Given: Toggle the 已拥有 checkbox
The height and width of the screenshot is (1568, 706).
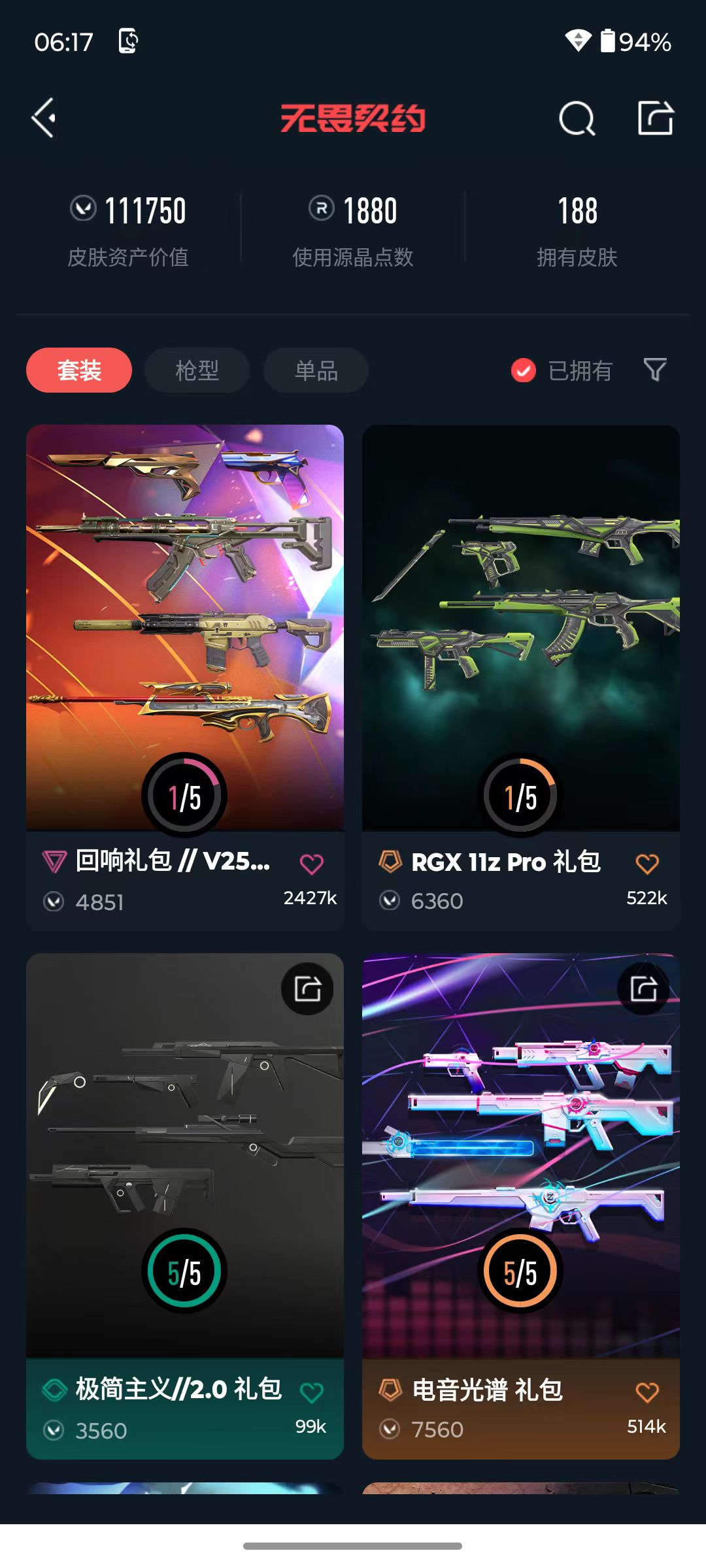Looking at the screenshot, I should point(523,370).
